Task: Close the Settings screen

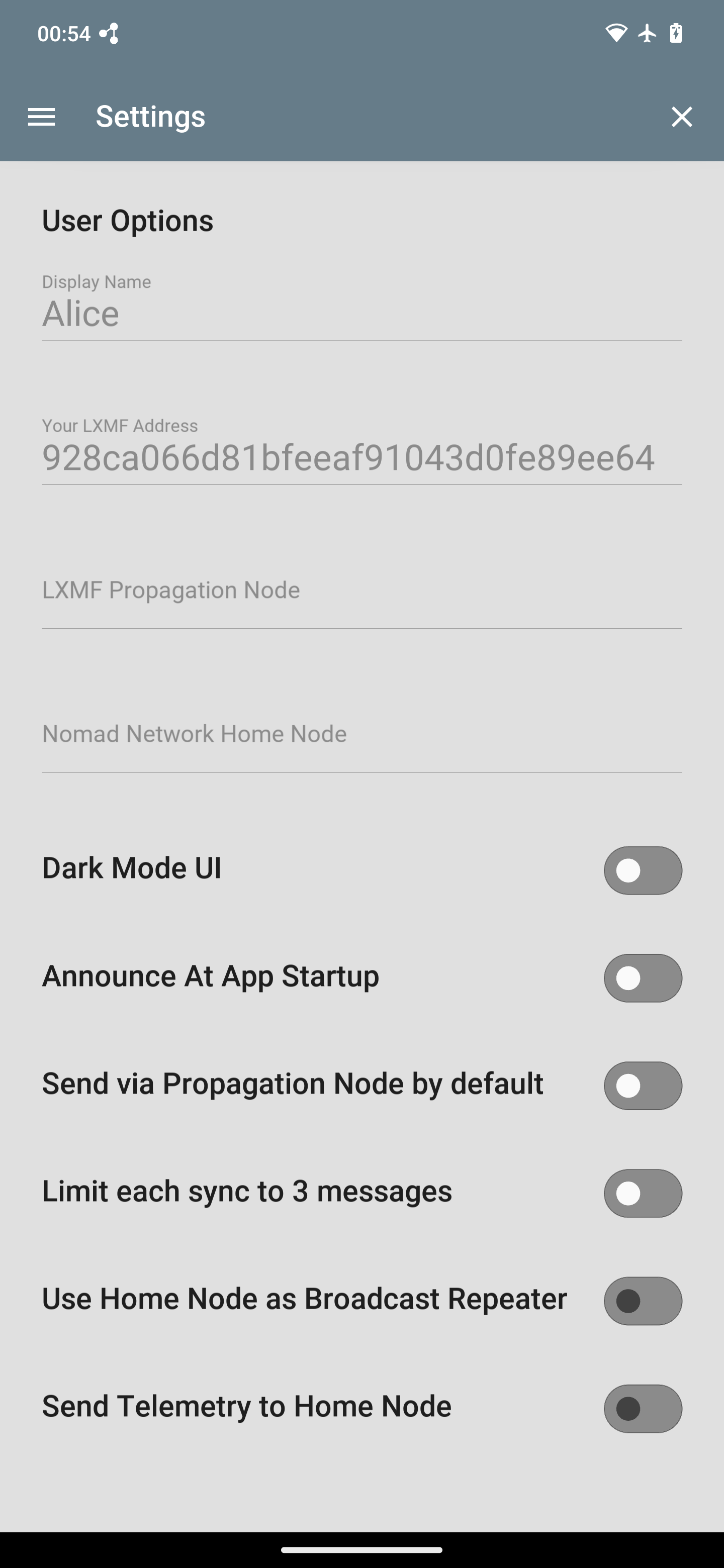Action: pos(681,116)
